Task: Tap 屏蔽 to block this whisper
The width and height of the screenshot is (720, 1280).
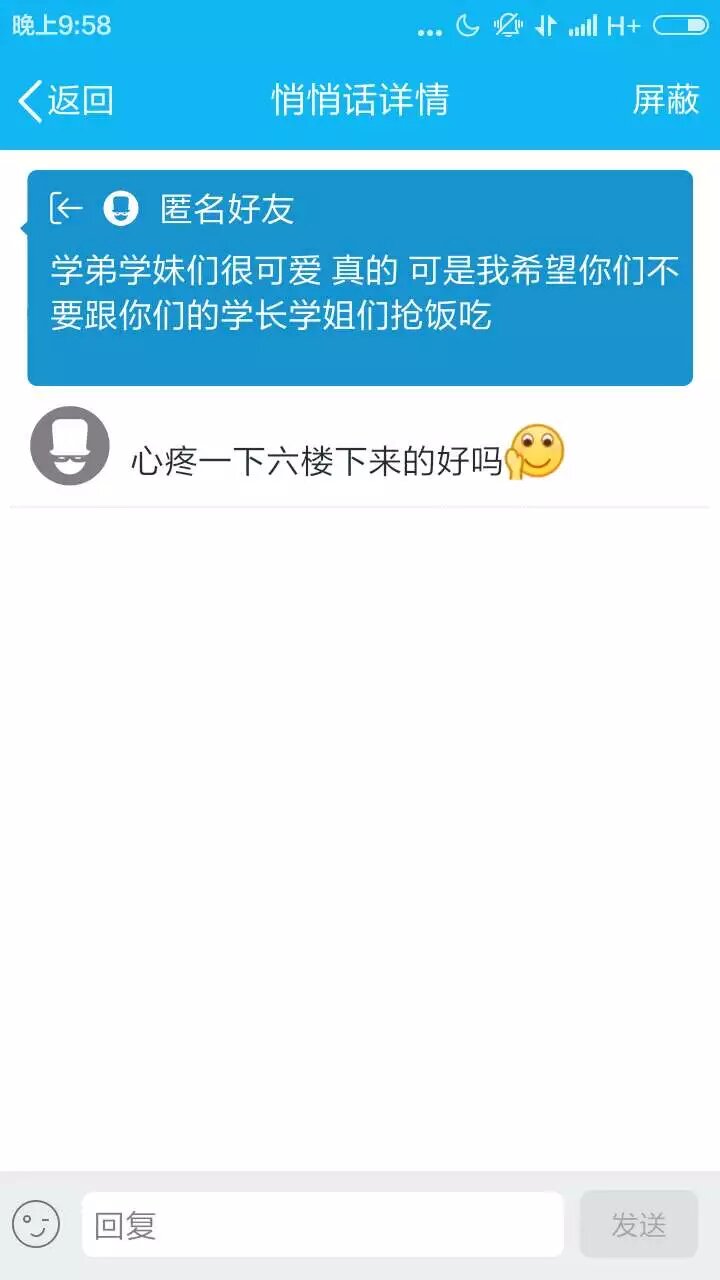Action: [x=665, y=100]
